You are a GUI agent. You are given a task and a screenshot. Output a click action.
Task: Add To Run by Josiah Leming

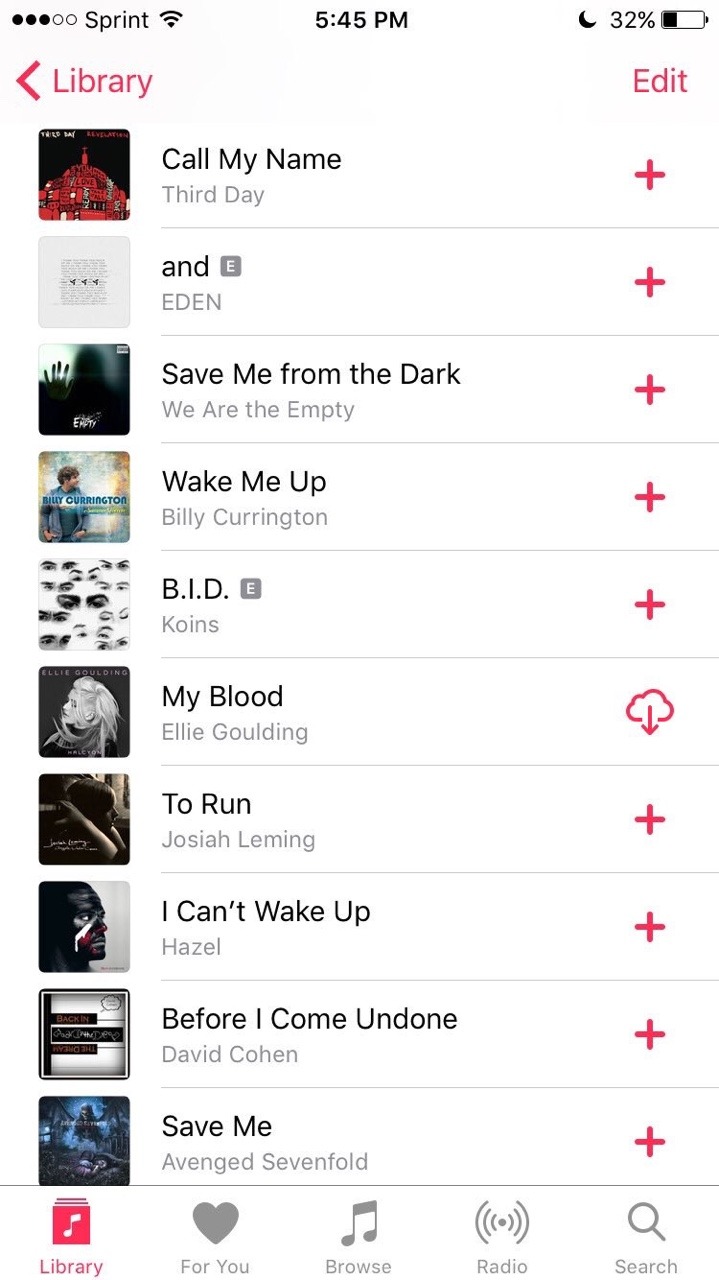coord(650,820)
